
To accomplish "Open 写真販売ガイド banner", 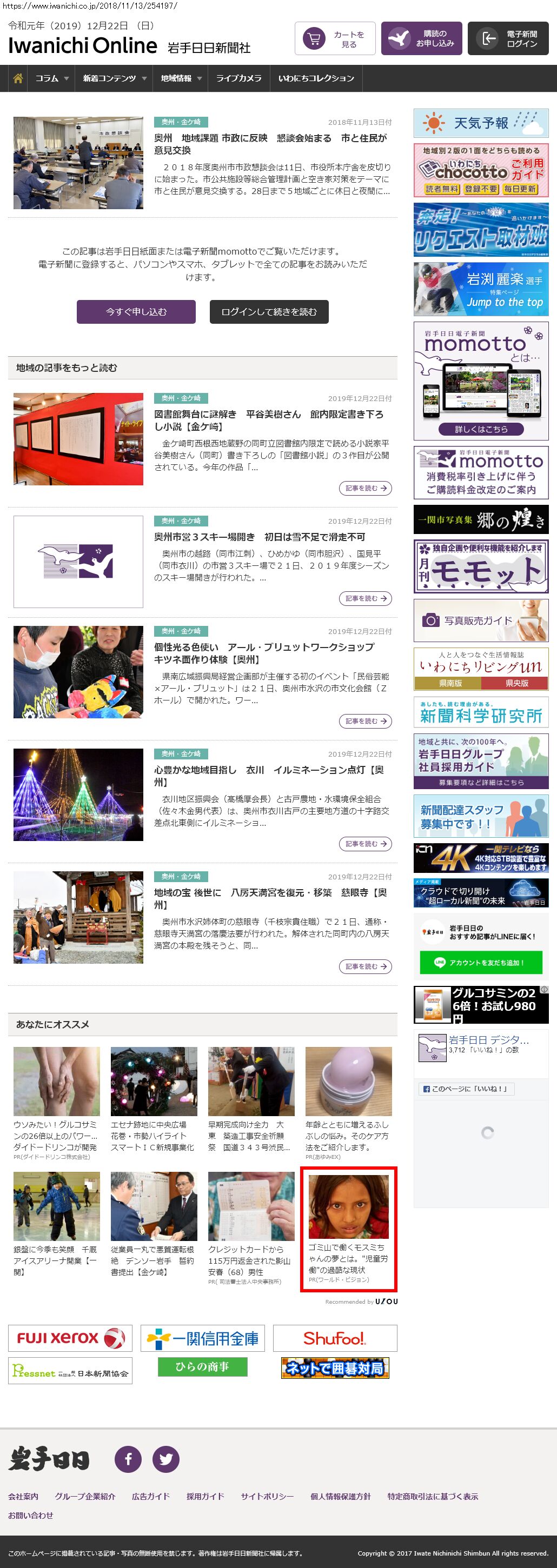I will 481,620.
